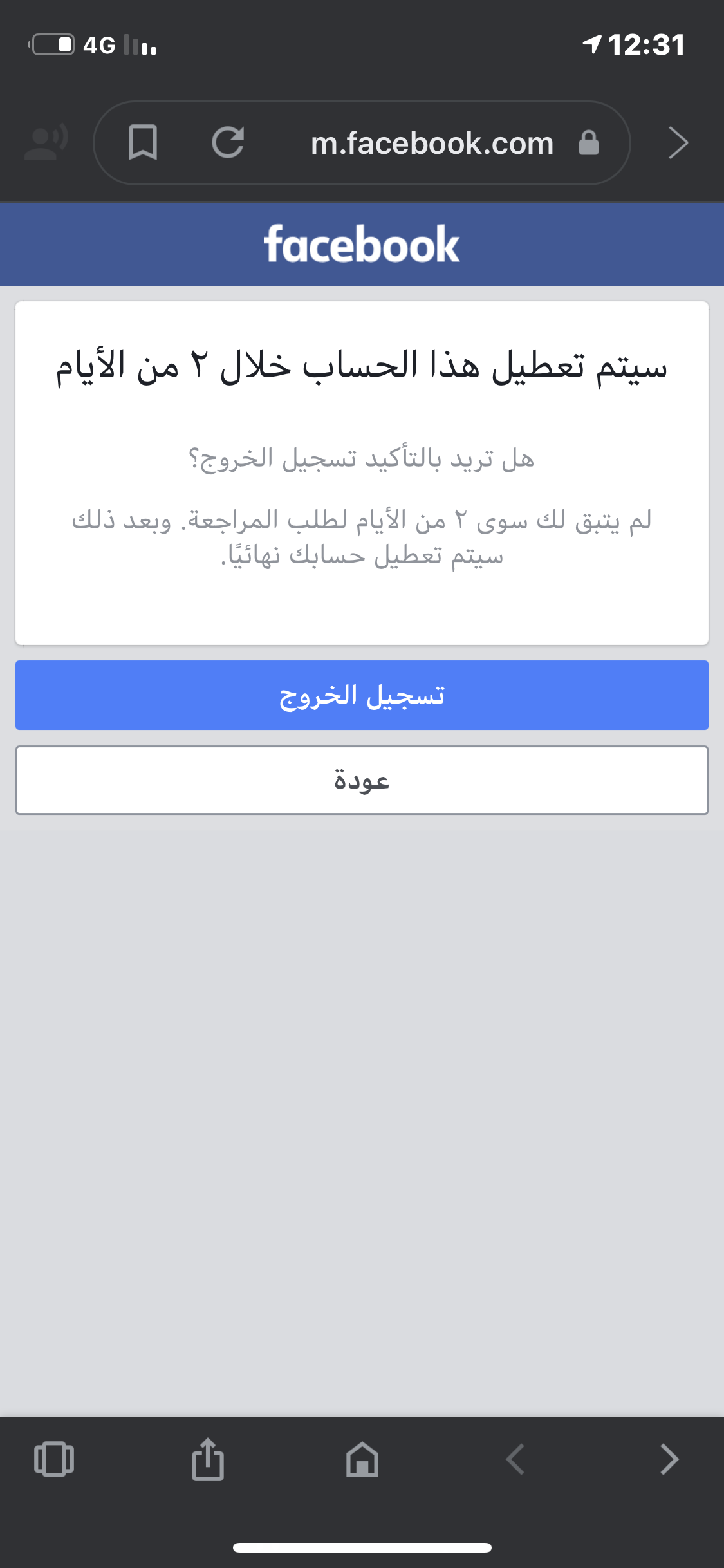724x1568 pixels.
Task: Reload the page with the refresh icon
Action: pos(228,143)
